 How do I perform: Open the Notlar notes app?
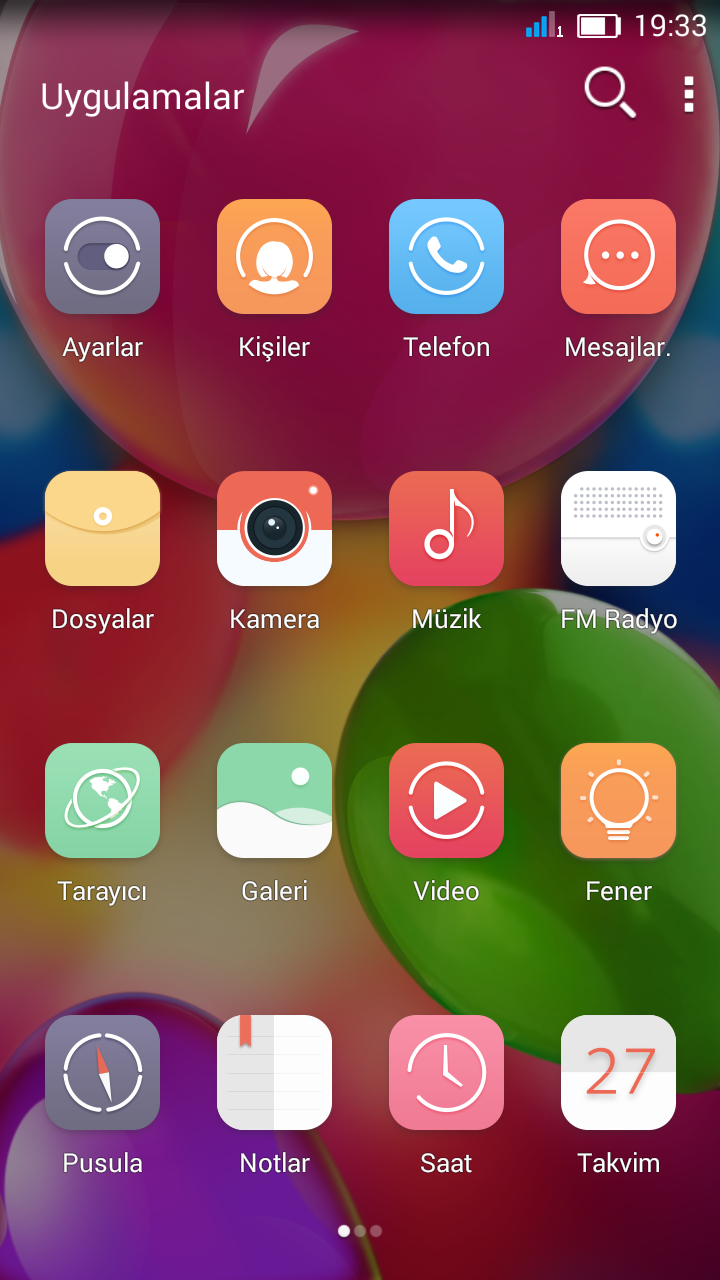(x=274, y=1072)
